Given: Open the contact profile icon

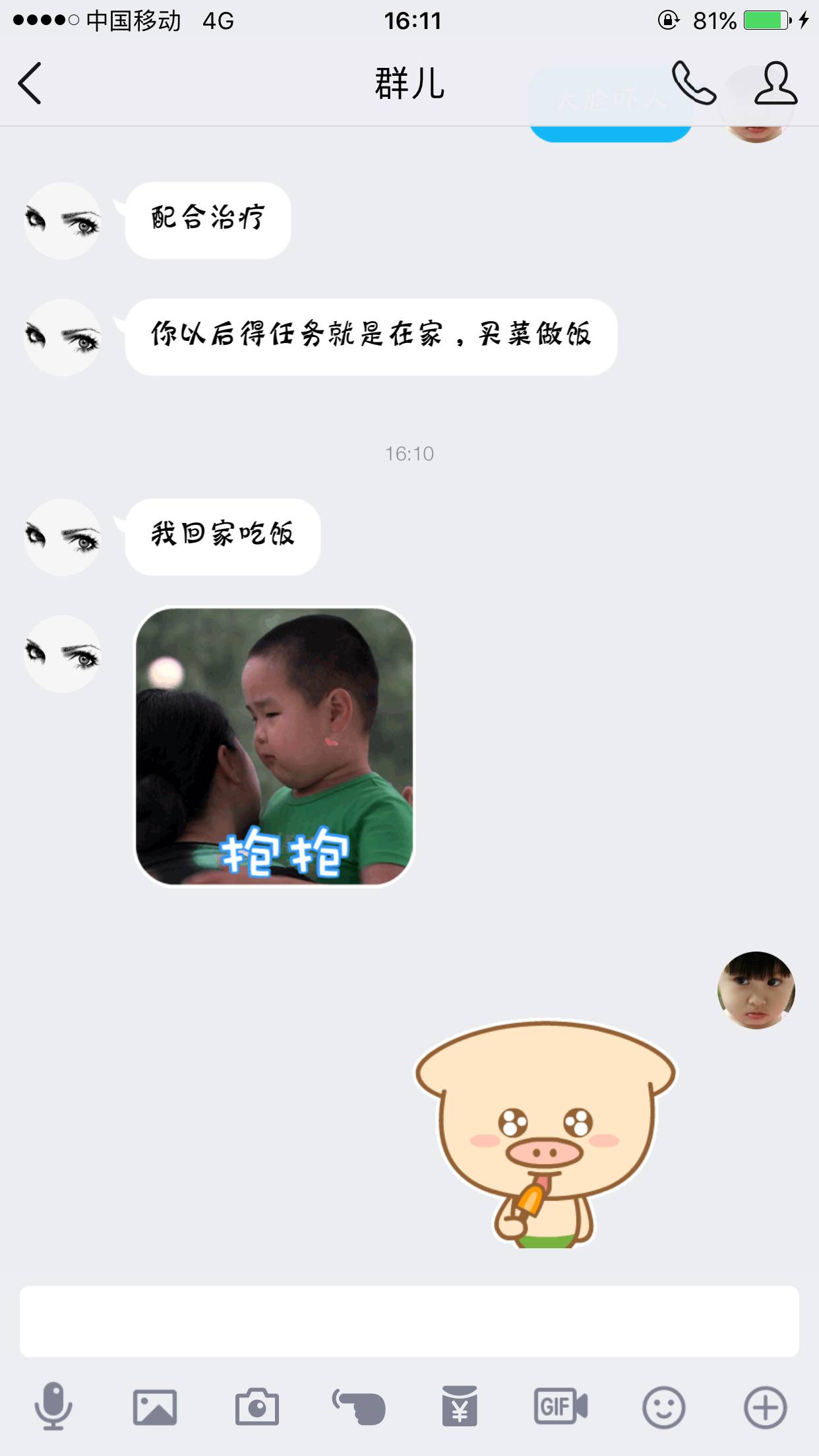Looking at the screenshot, I should click(775, 84).
